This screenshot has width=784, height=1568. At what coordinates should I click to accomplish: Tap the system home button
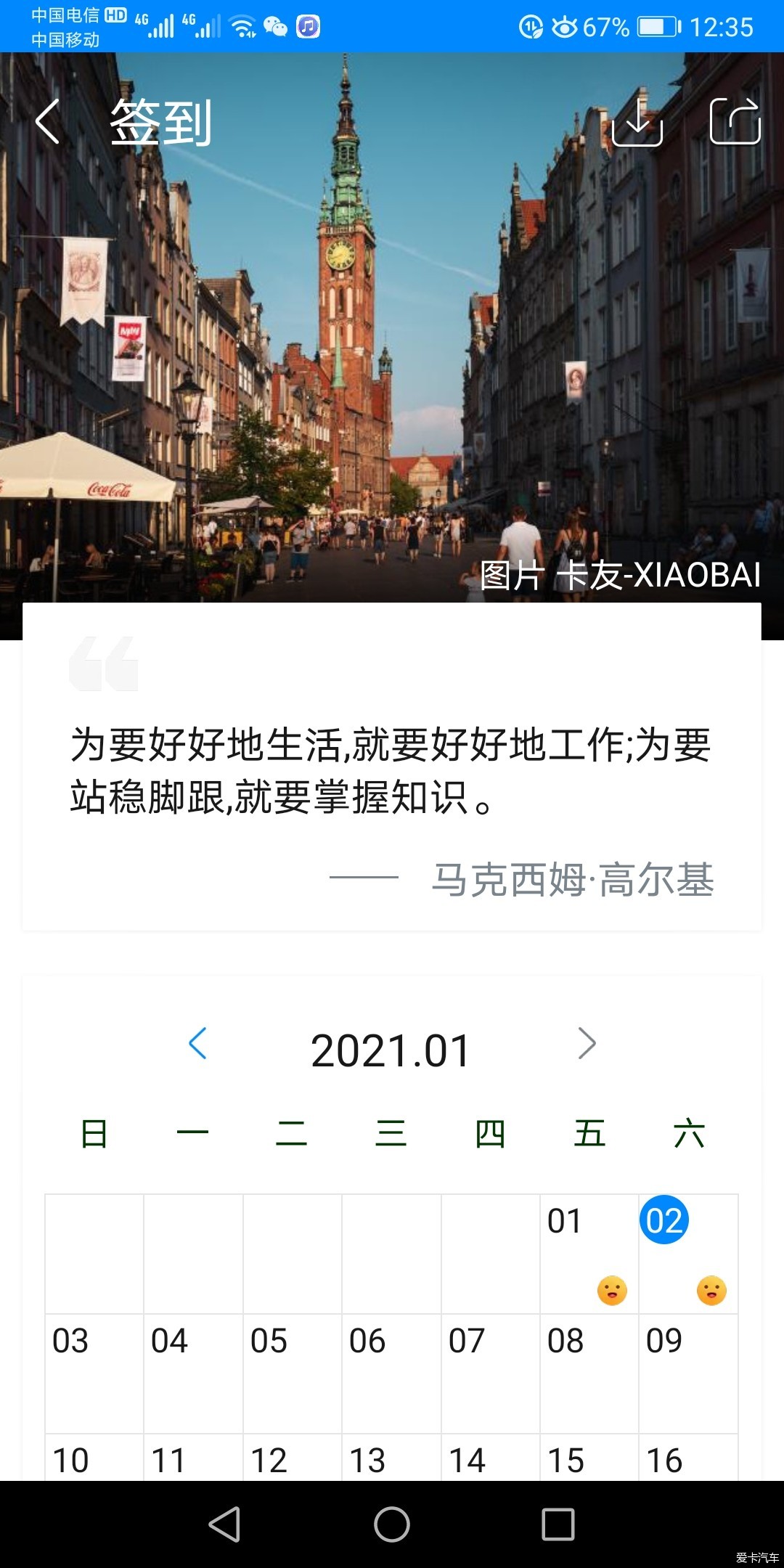(x=392, y=1524)
